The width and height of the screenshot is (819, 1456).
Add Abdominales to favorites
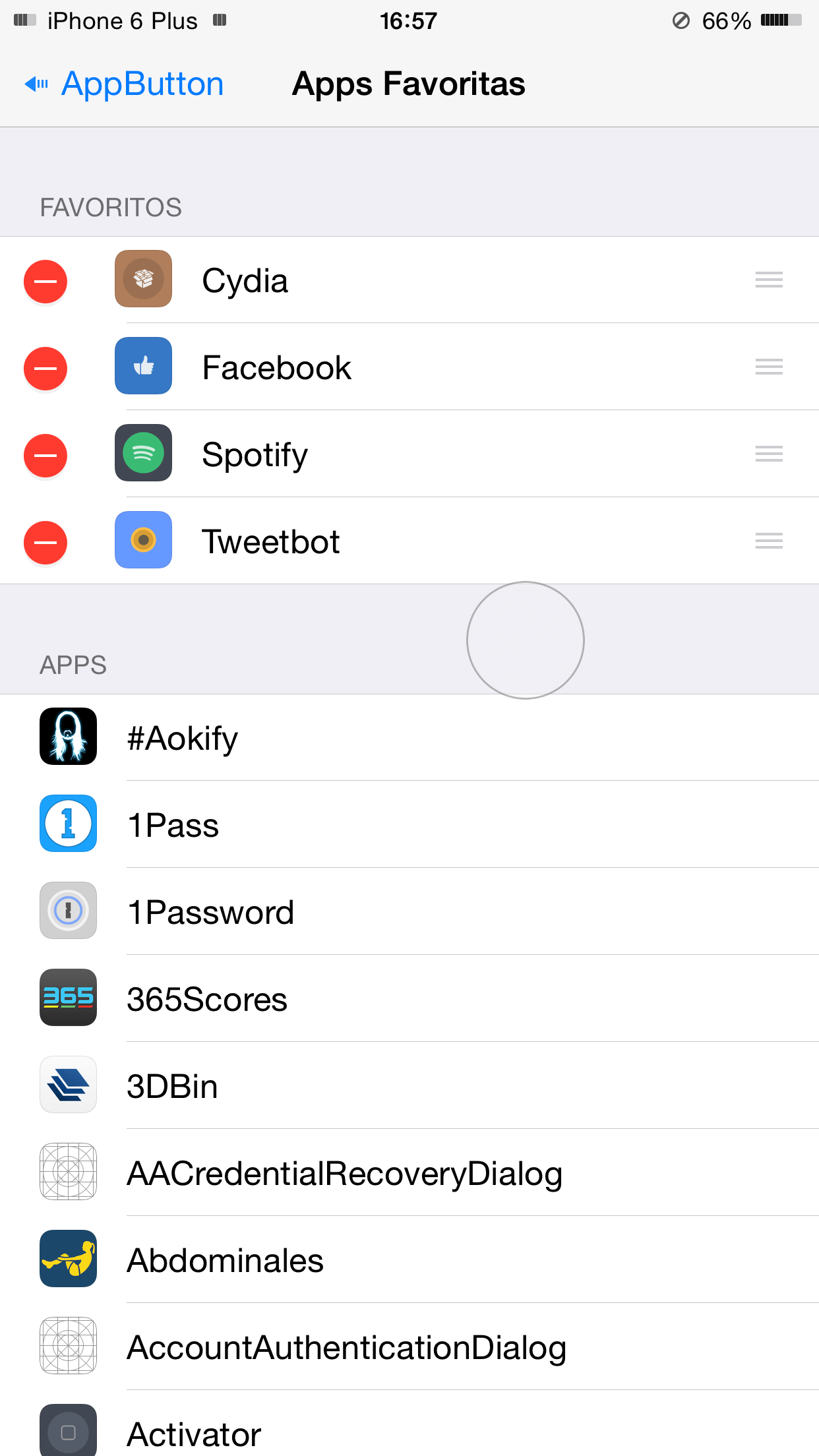225,1260
